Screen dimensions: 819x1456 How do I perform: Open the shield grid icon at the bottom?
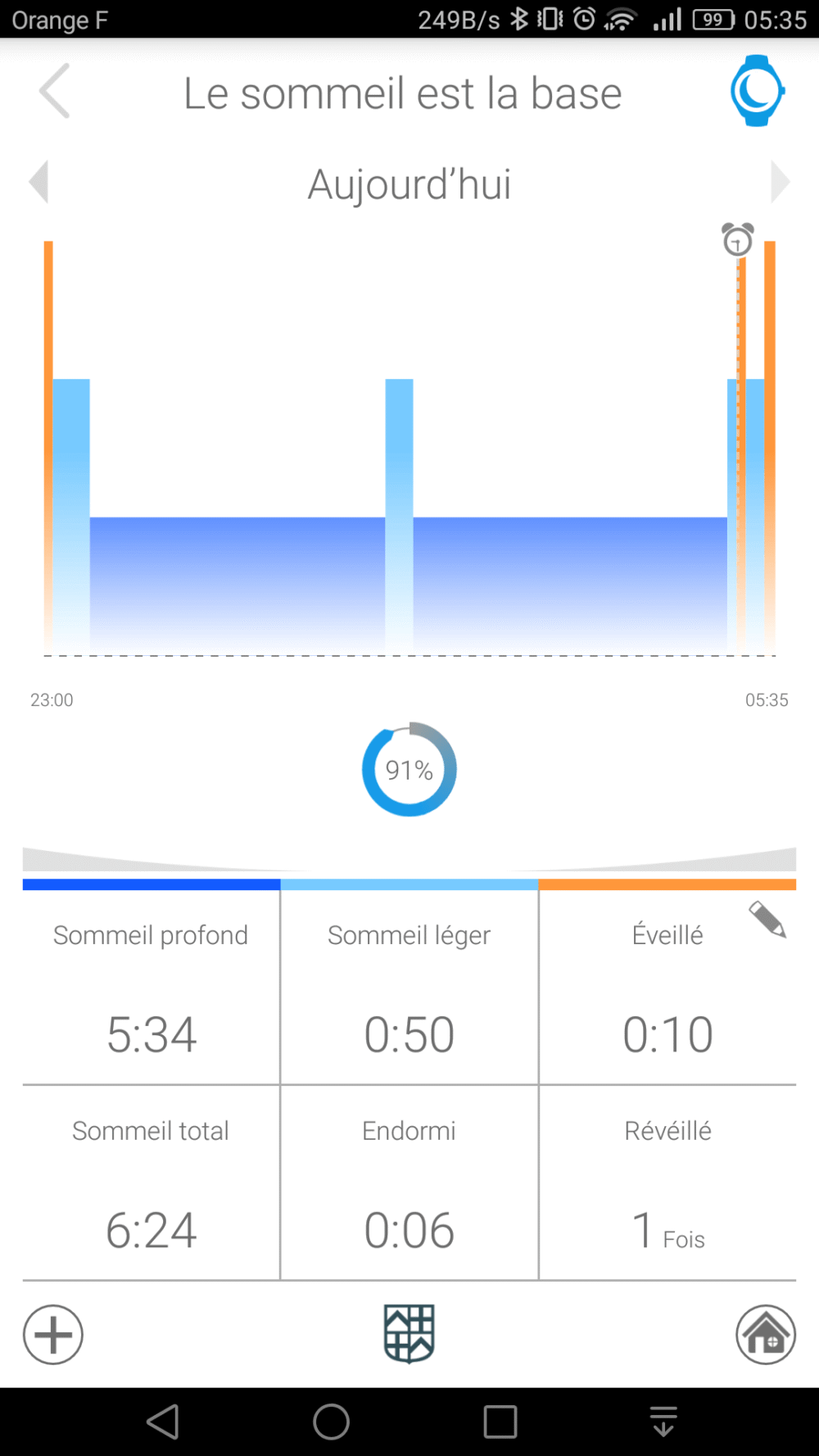[x=409, y=1333]
